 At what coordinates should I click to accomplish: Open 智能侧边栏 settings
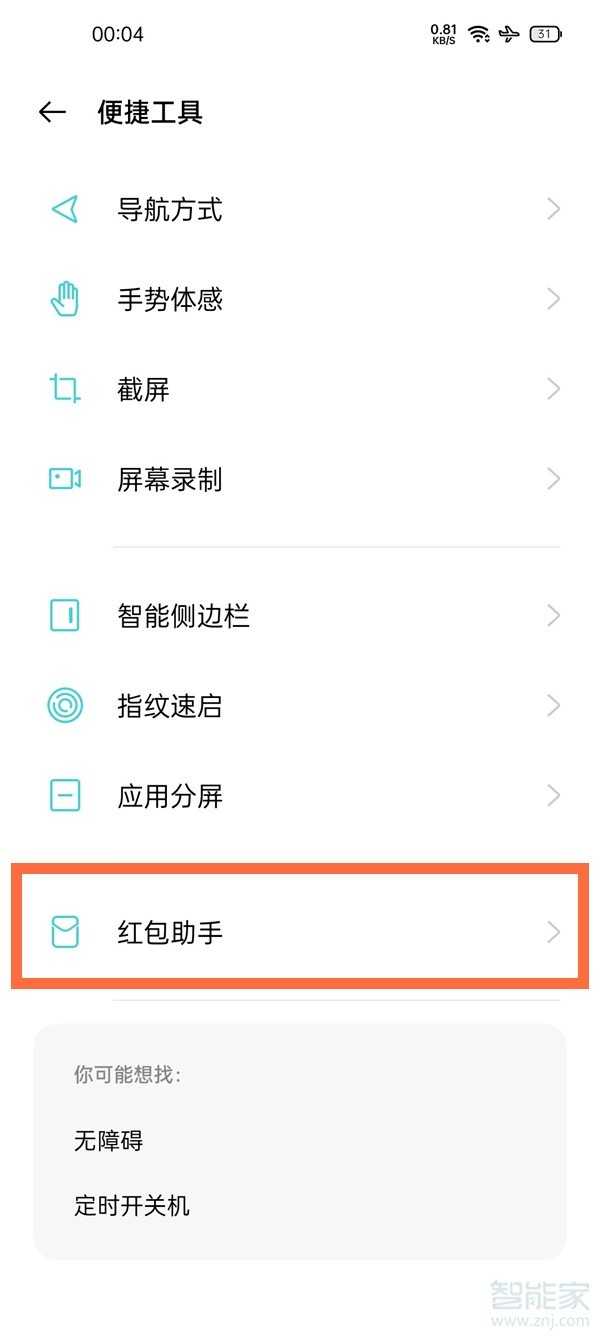[x=300, y=615]
